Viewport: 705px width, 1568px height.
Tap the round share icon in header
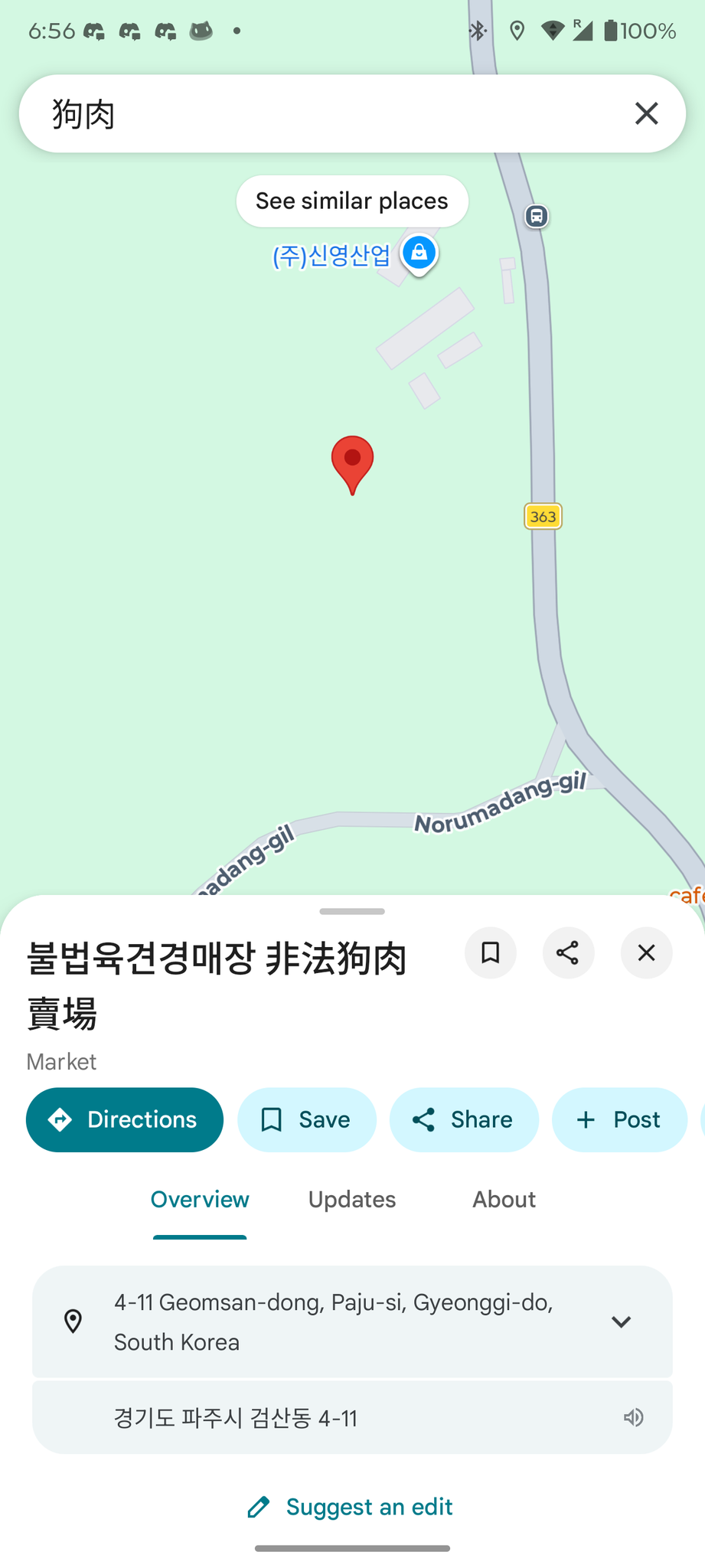[x=568, y=953]
